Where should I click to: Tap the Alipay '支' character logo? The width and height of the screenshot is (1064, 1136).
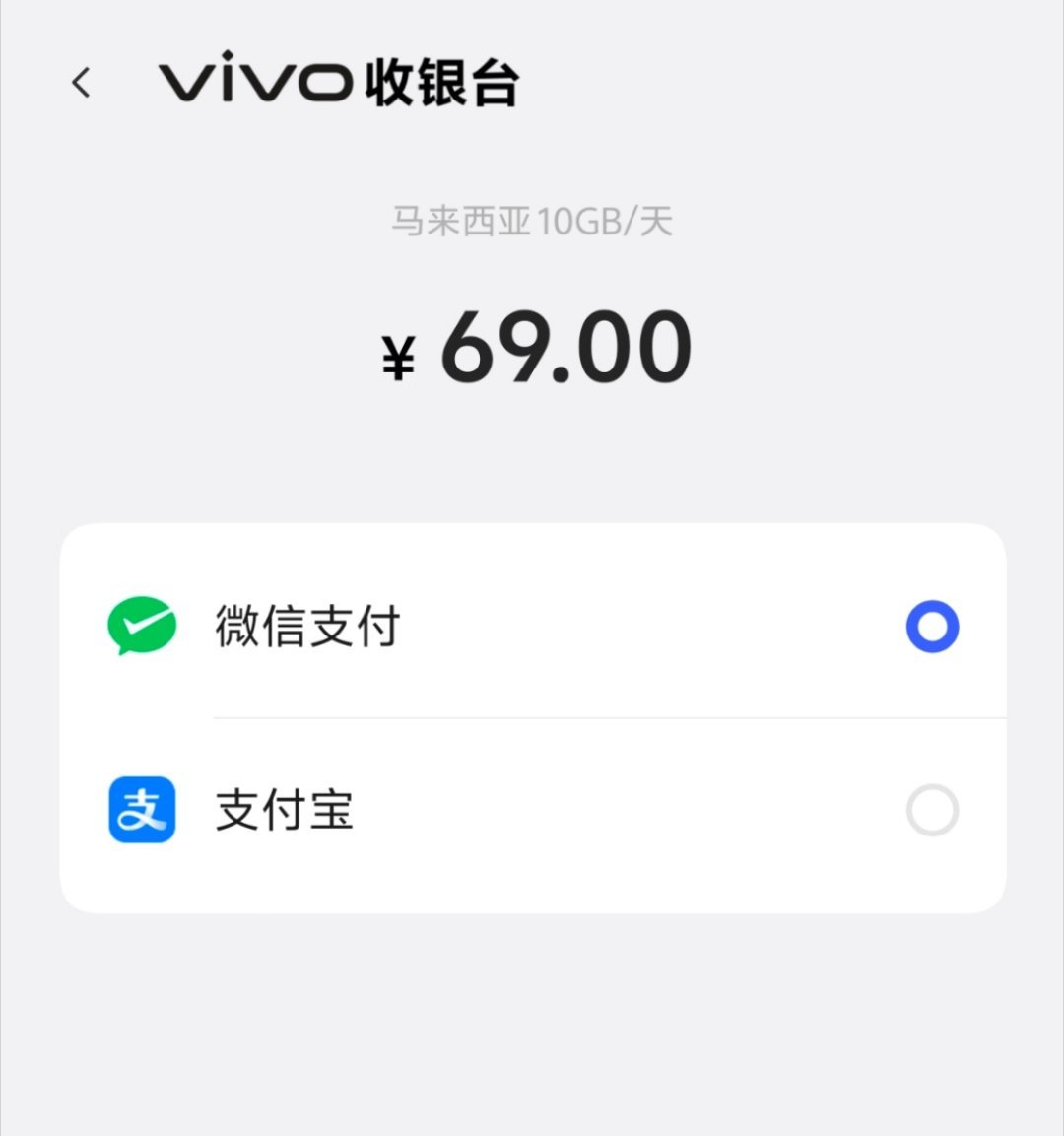141,809
